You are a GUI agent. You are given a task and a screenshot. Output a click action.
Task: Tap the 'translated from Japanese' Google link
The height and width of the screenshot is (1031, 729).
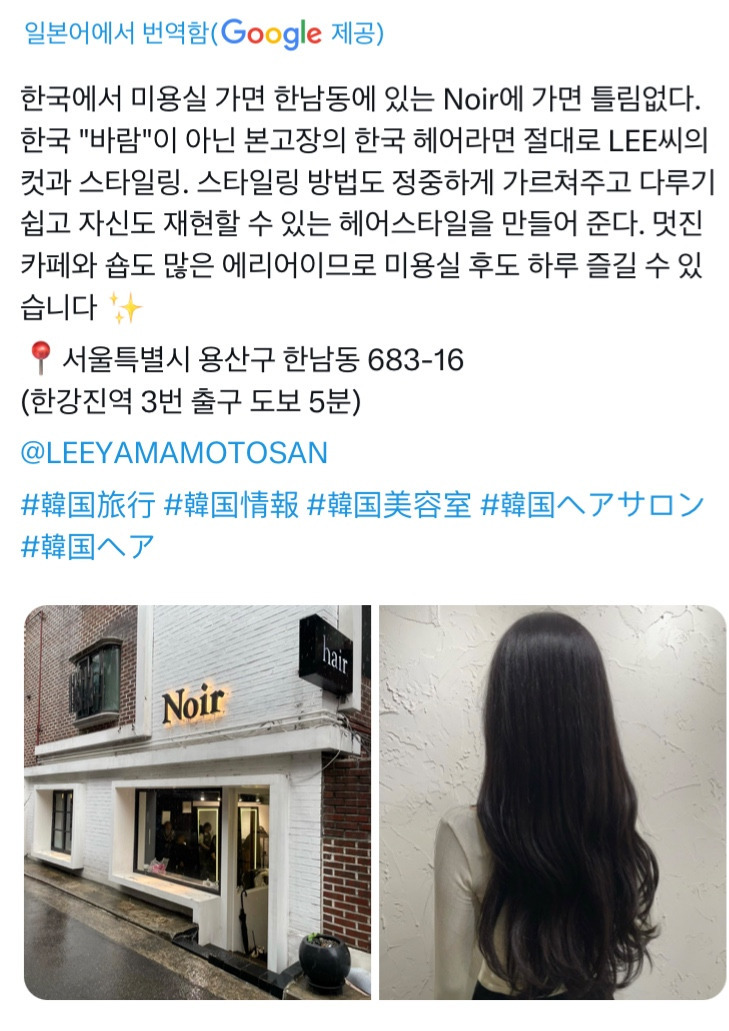click(x=203, y=35)
